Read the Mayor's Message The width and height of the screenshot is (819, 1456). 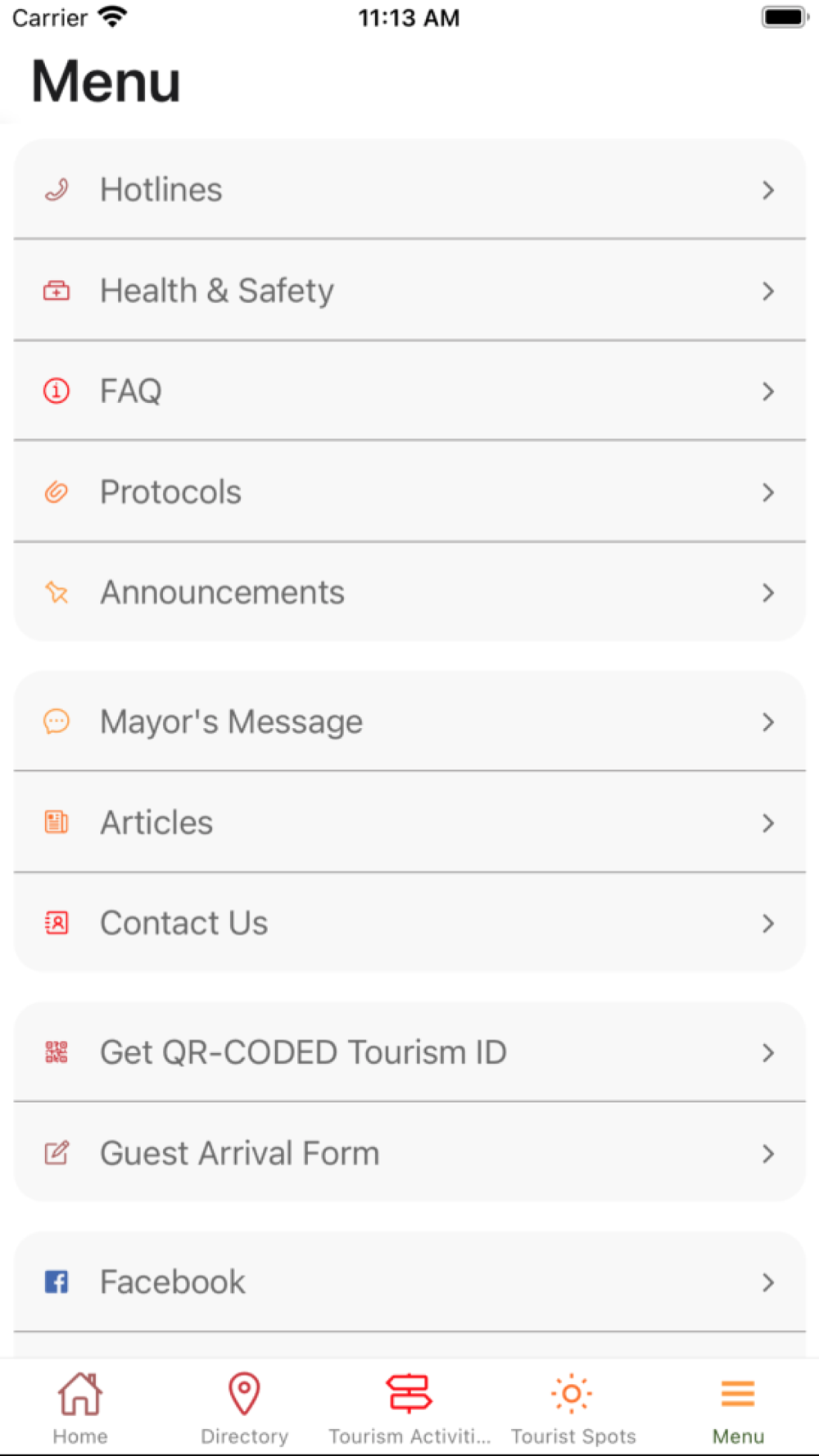tap(409, 721)
